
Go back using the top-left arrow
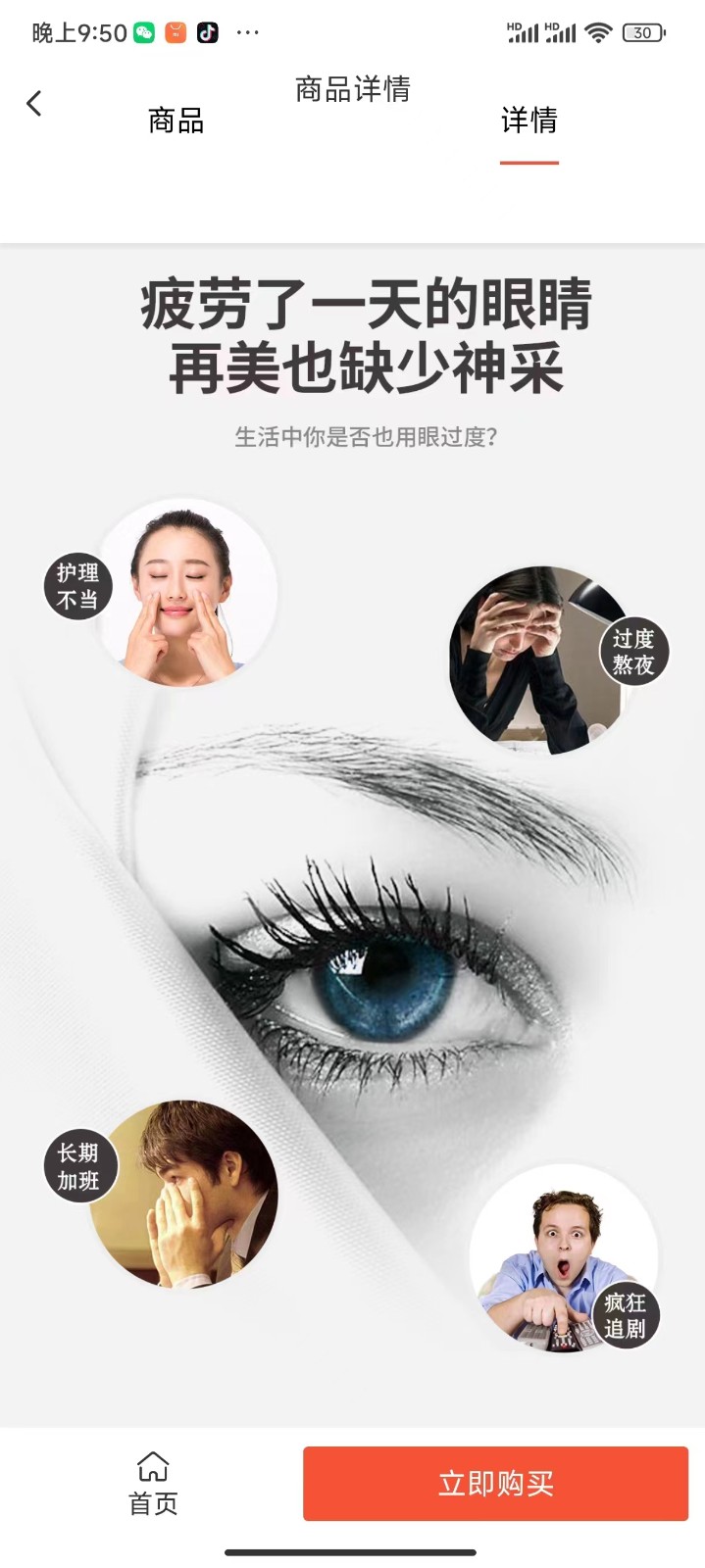click(34, 103)
